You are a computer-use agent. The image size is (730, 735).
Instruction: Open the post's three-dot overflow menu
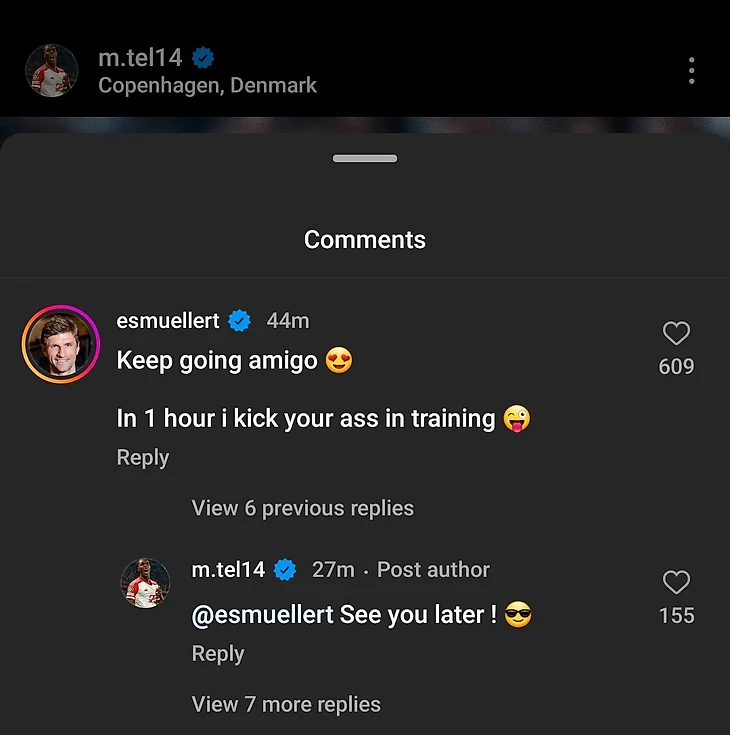691,71
